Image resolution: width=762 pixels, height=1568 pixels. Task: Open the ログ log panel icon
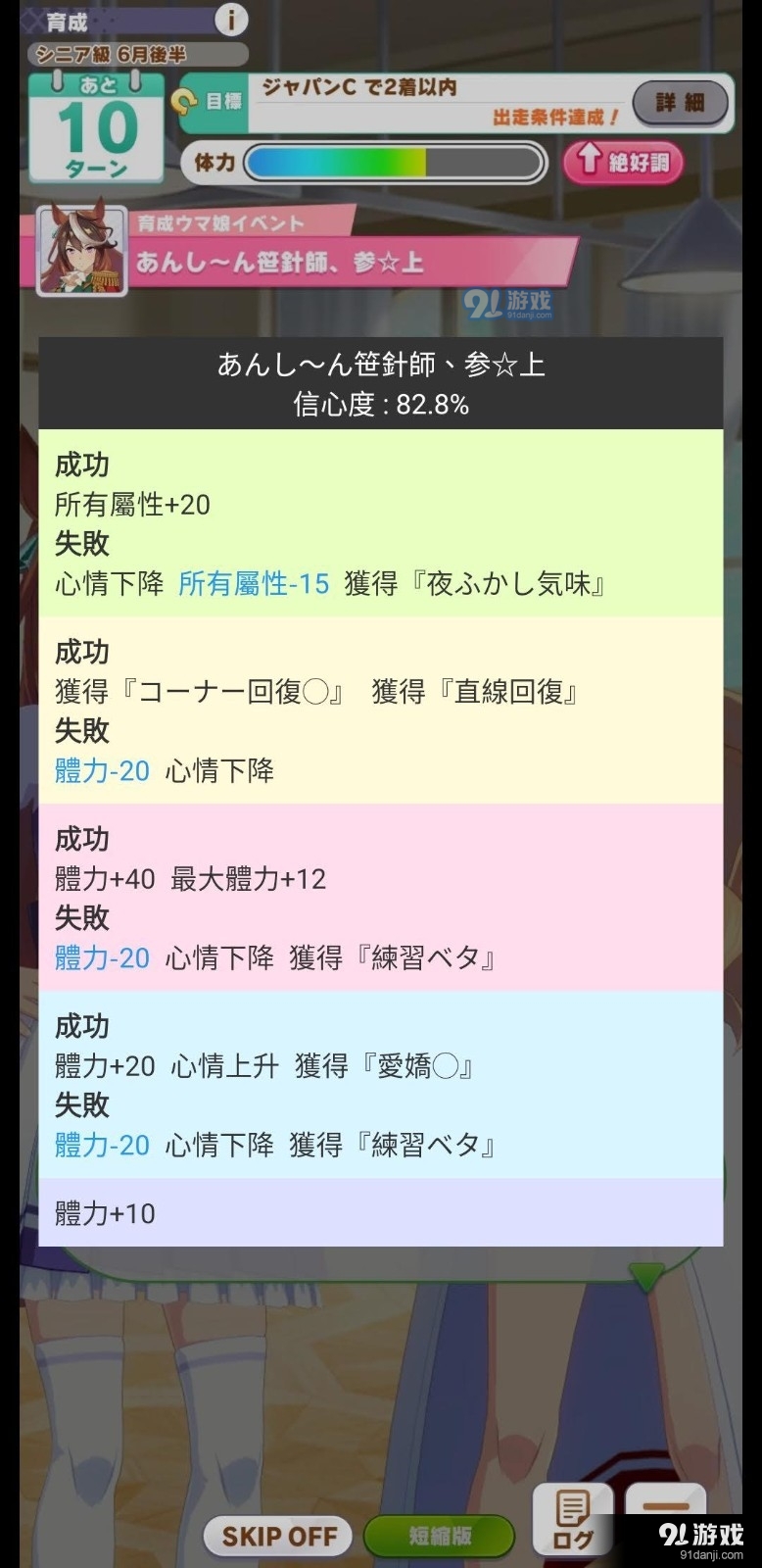point(572,1518)
